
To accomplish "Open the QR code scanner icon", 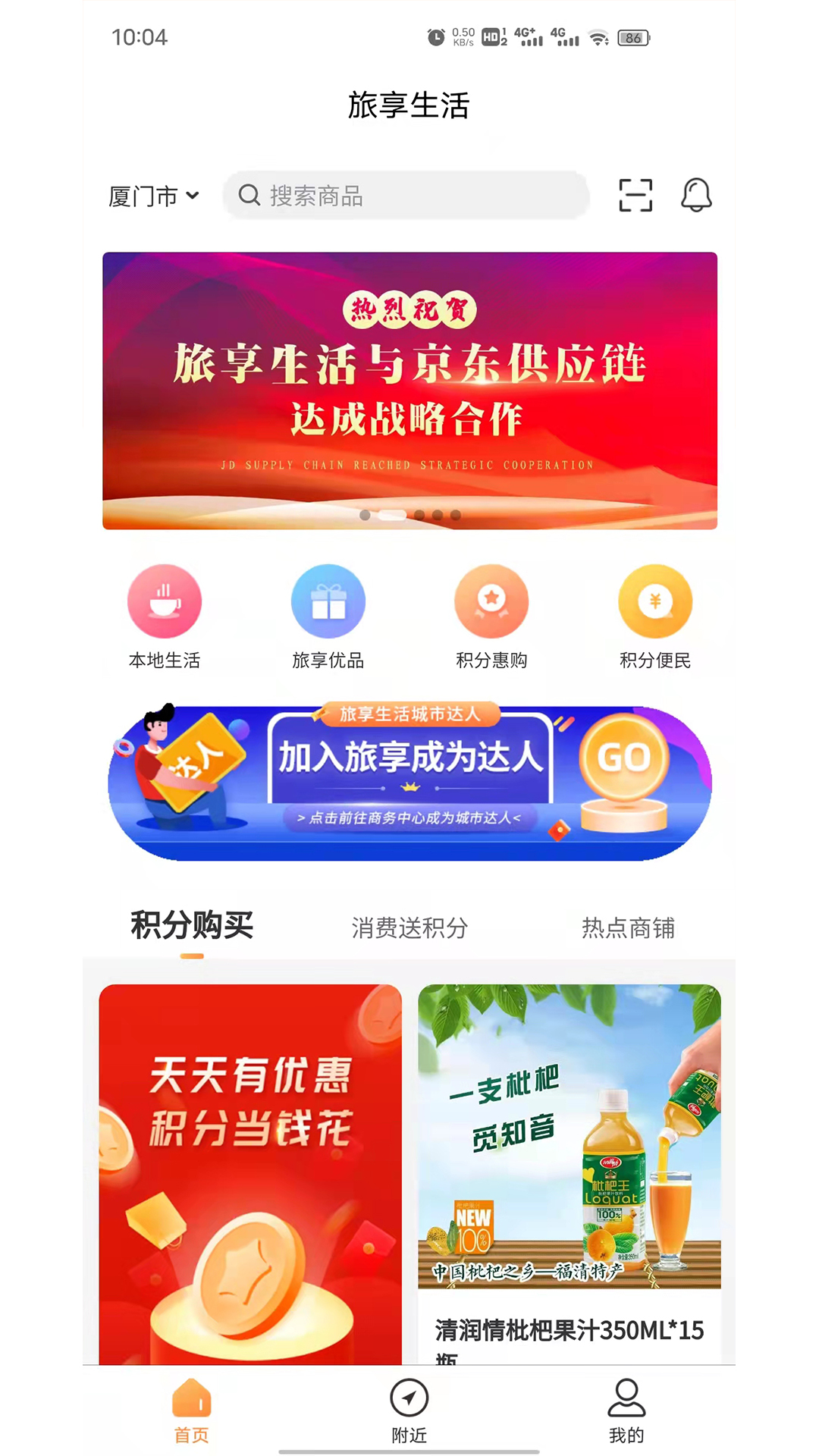I will coord(635,195).
